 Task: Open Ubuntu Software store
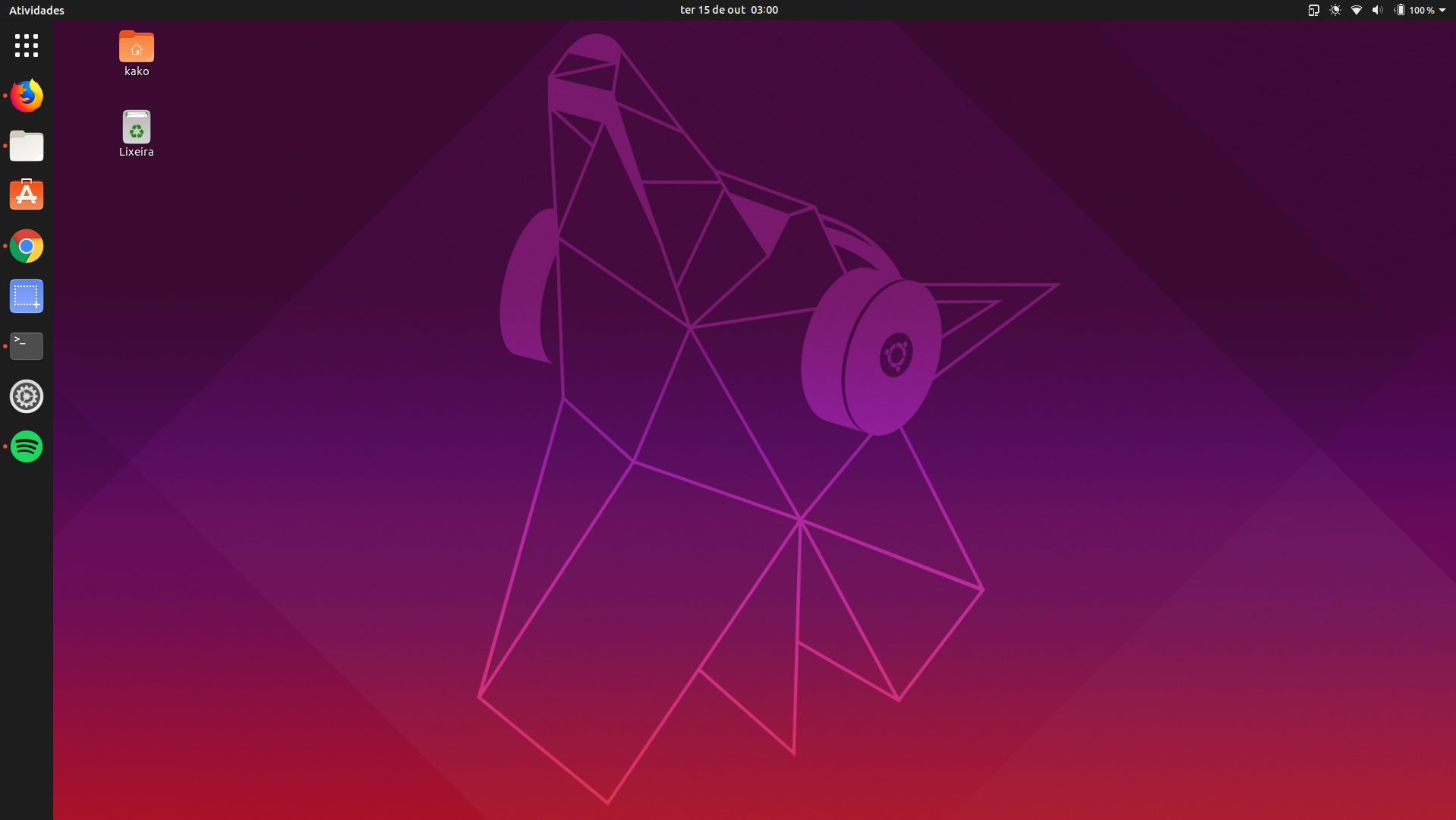click(27, 195)
